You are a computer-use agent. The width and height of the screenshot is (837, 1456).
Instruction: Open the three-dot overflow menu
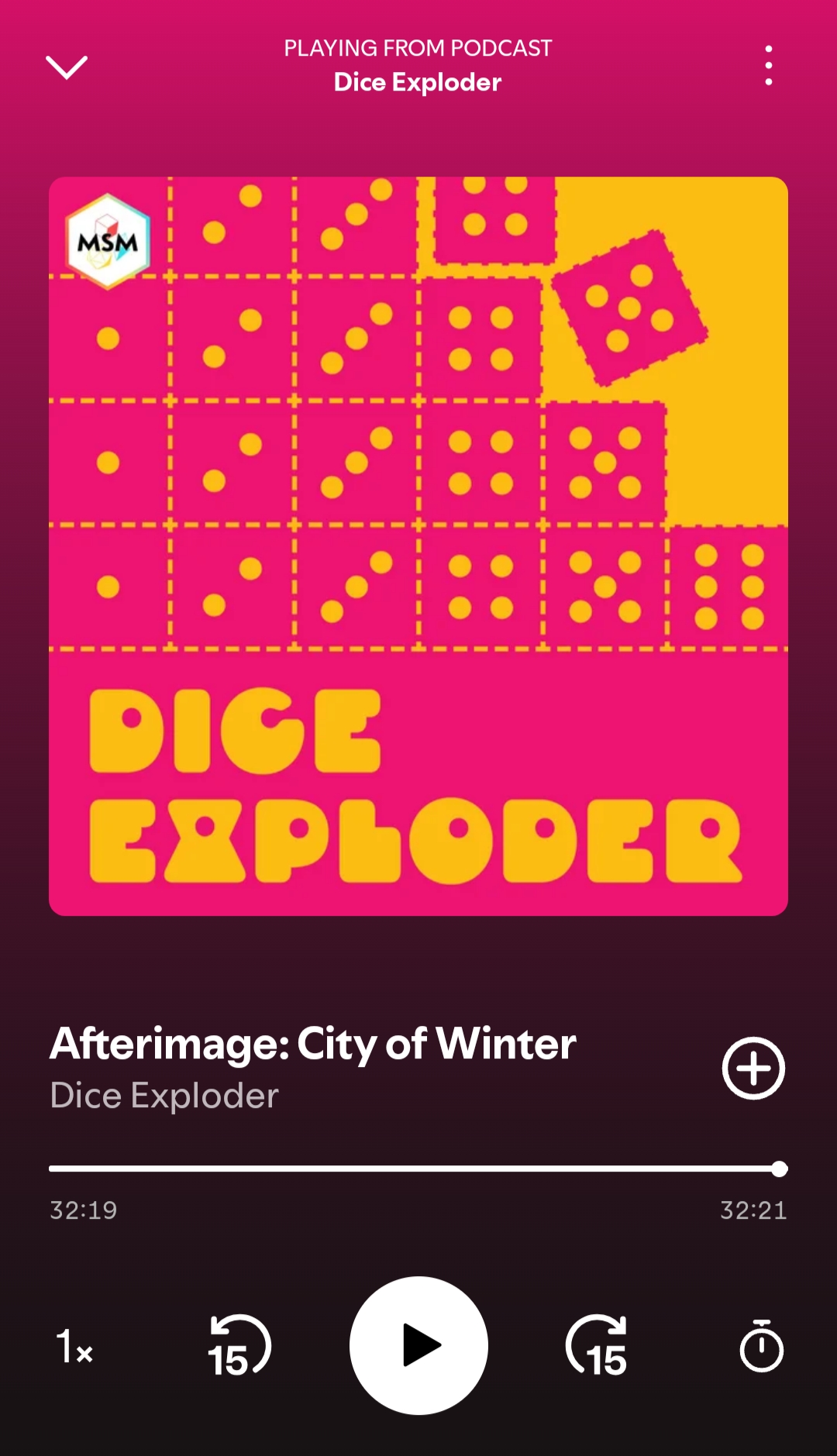(768, 66)
